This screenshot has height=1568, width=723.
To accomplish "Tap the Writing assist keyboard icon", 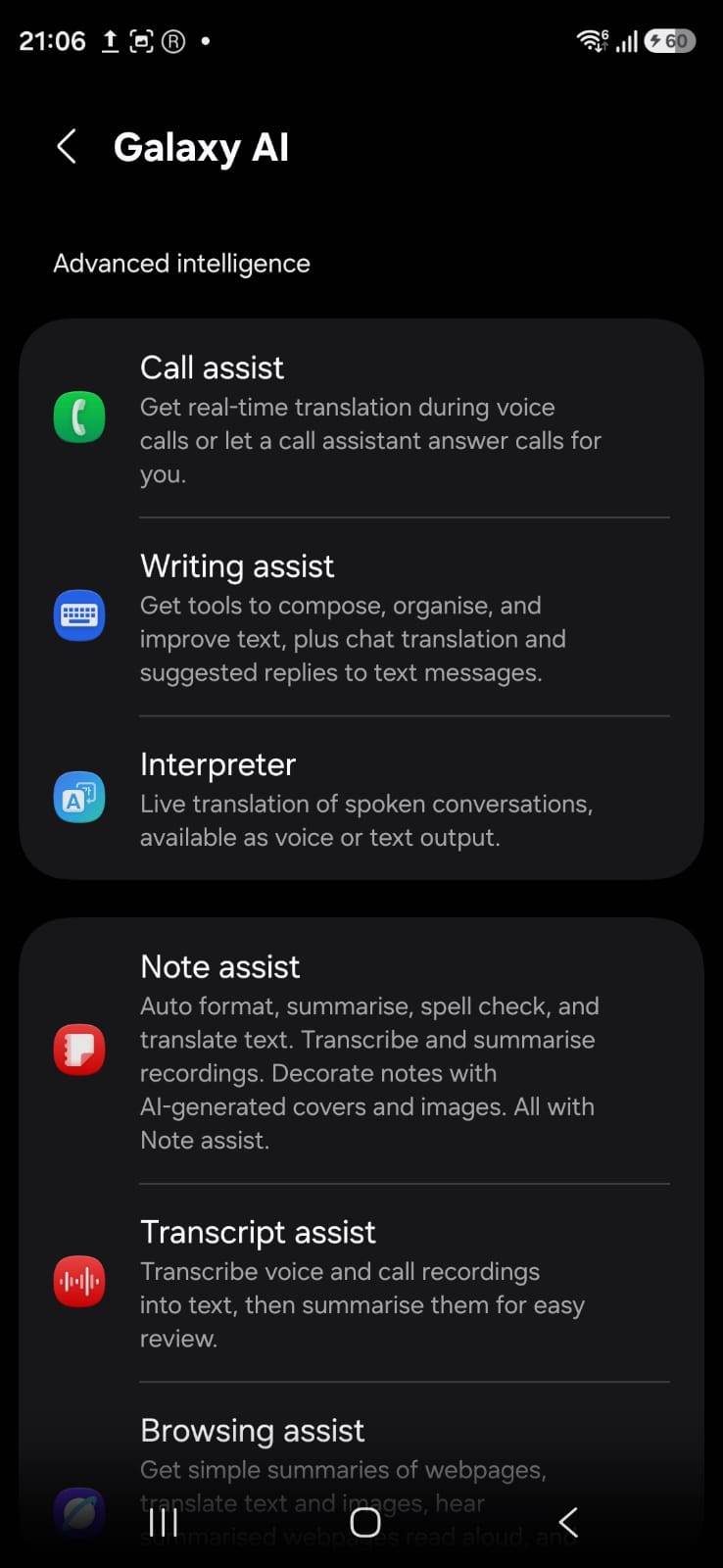I will point(78,614).
